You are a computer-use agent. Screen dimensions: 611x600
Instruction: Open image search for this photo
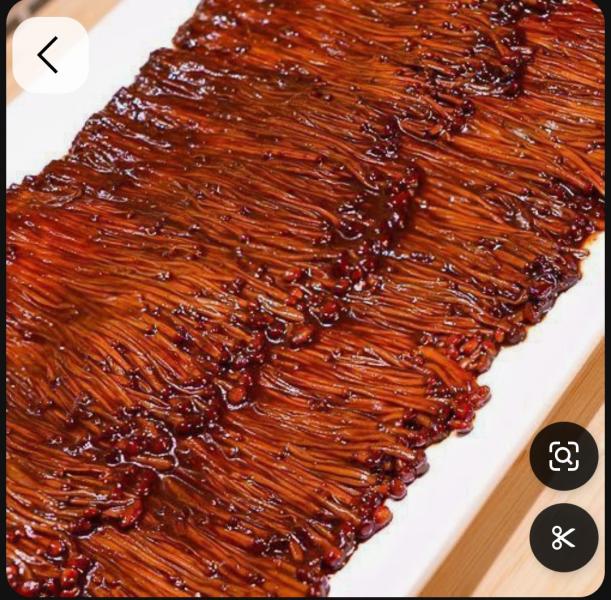(x=563, y=457)
